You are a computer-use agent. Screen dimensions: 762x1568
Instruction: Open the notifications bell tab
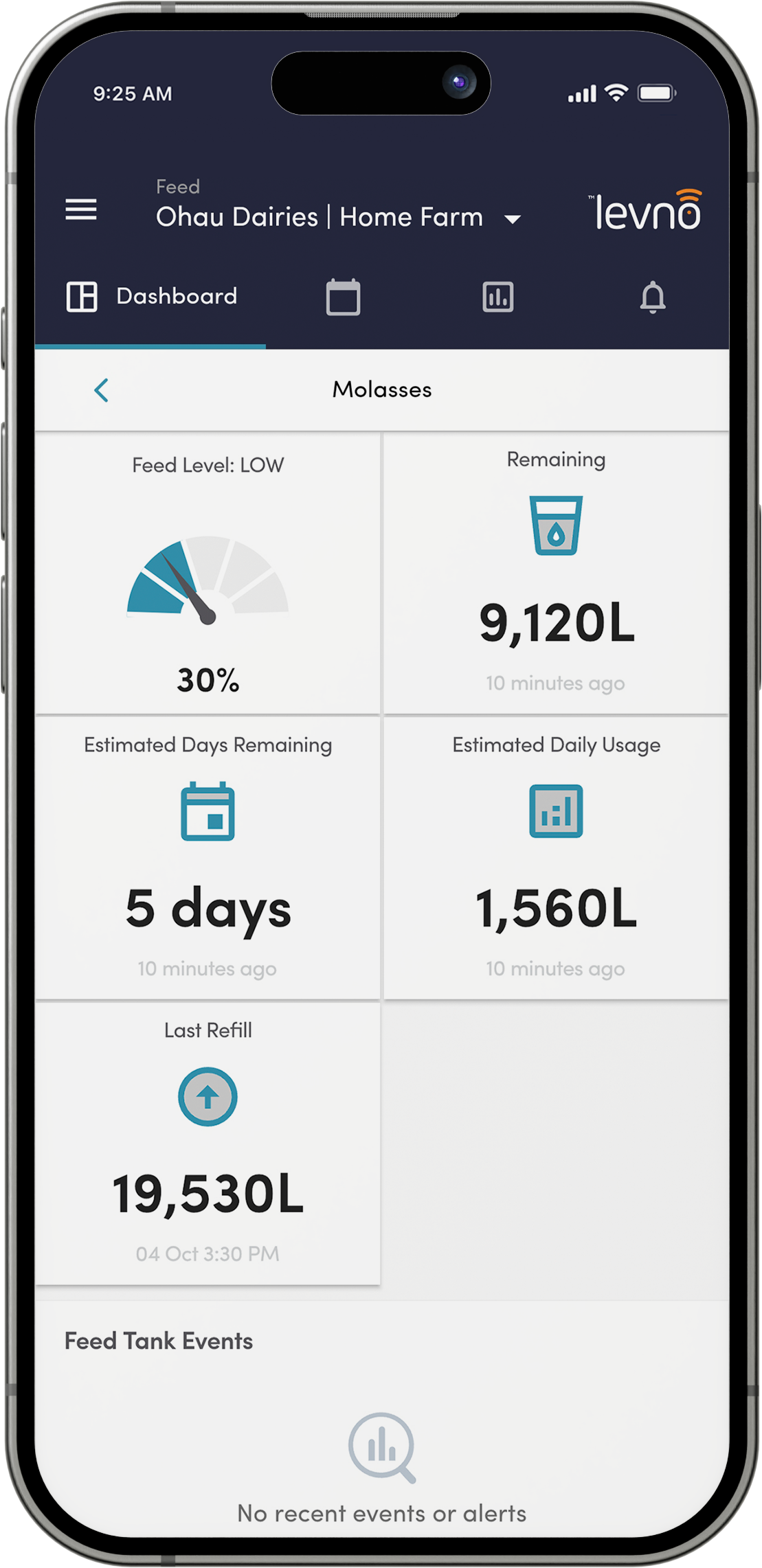click(653, 297)
